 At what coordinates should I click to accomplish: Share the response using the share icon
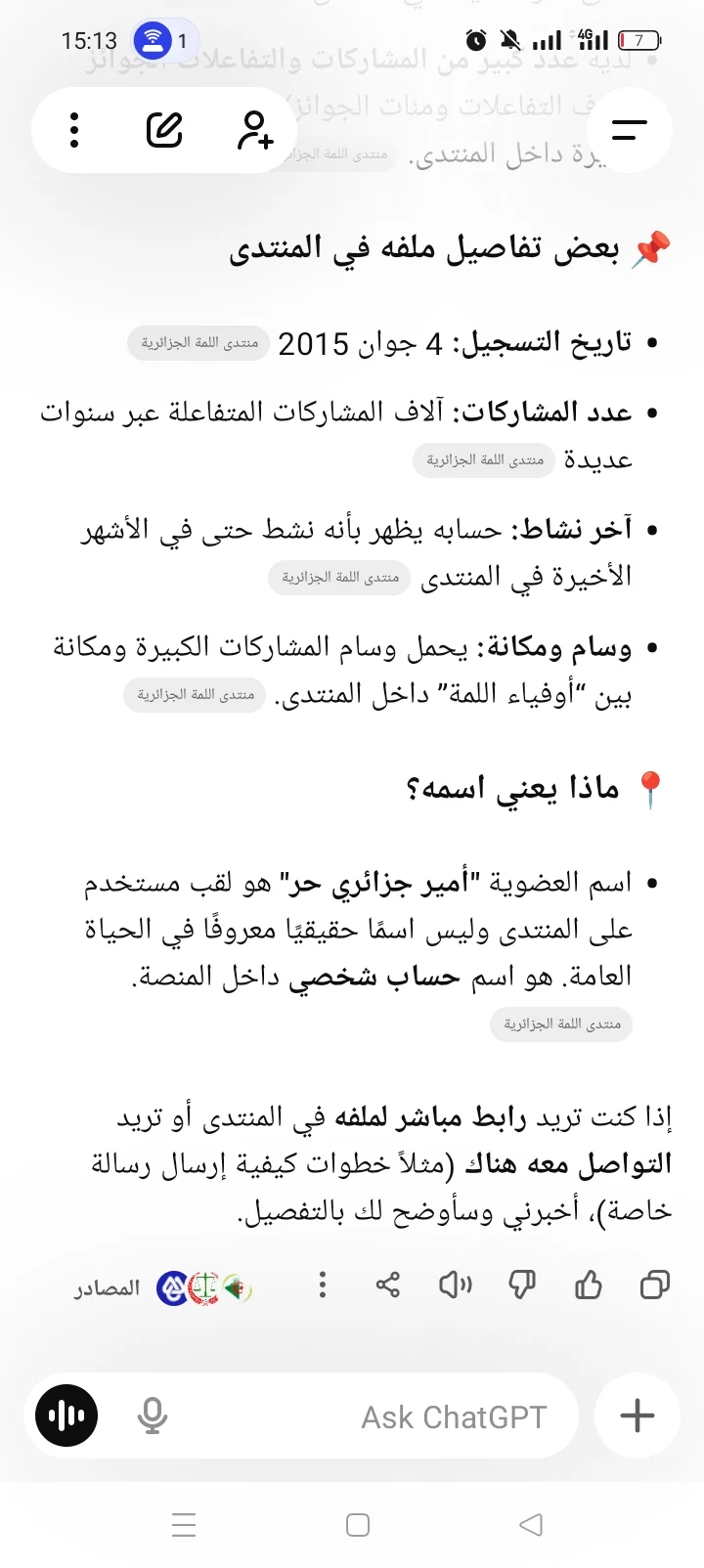[x=387, y=1285]
